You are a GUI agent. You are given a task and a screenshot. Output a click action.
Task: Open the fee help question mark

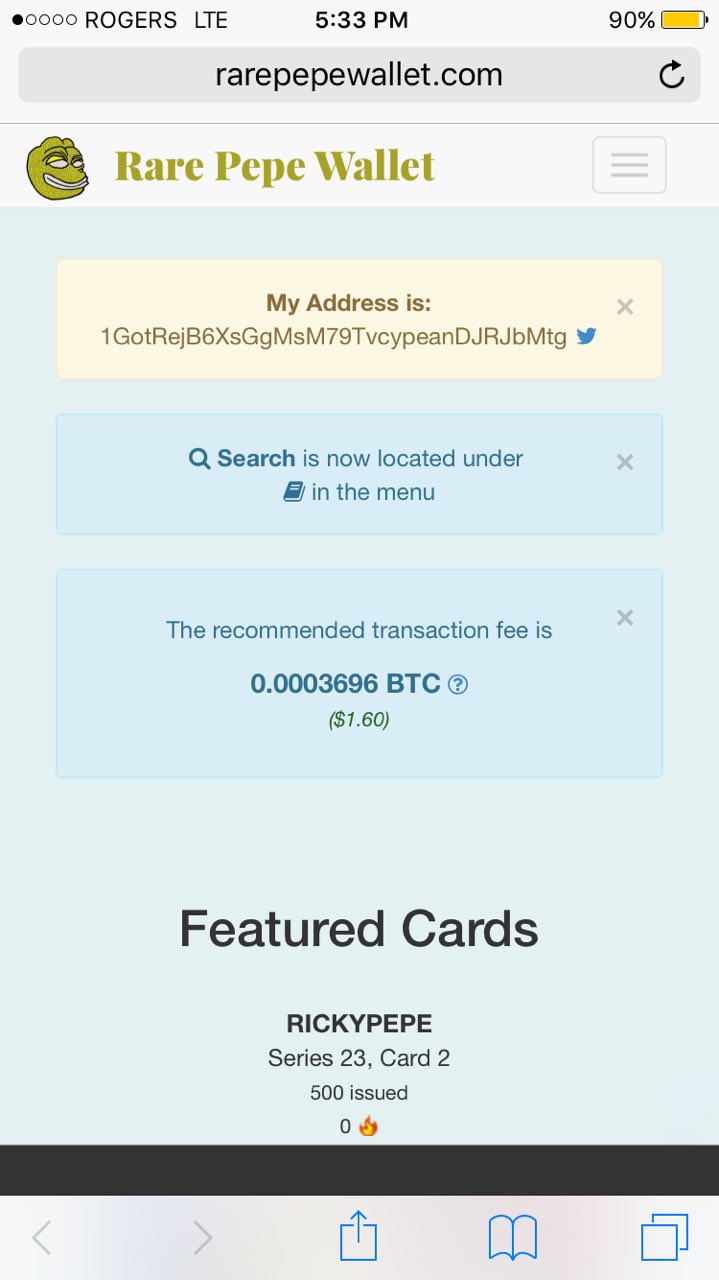[458, 684]
